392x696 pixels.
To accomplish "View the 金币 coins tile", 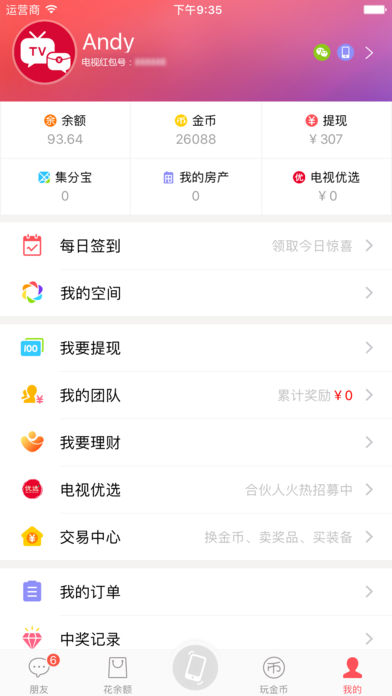I will point(196,130).
